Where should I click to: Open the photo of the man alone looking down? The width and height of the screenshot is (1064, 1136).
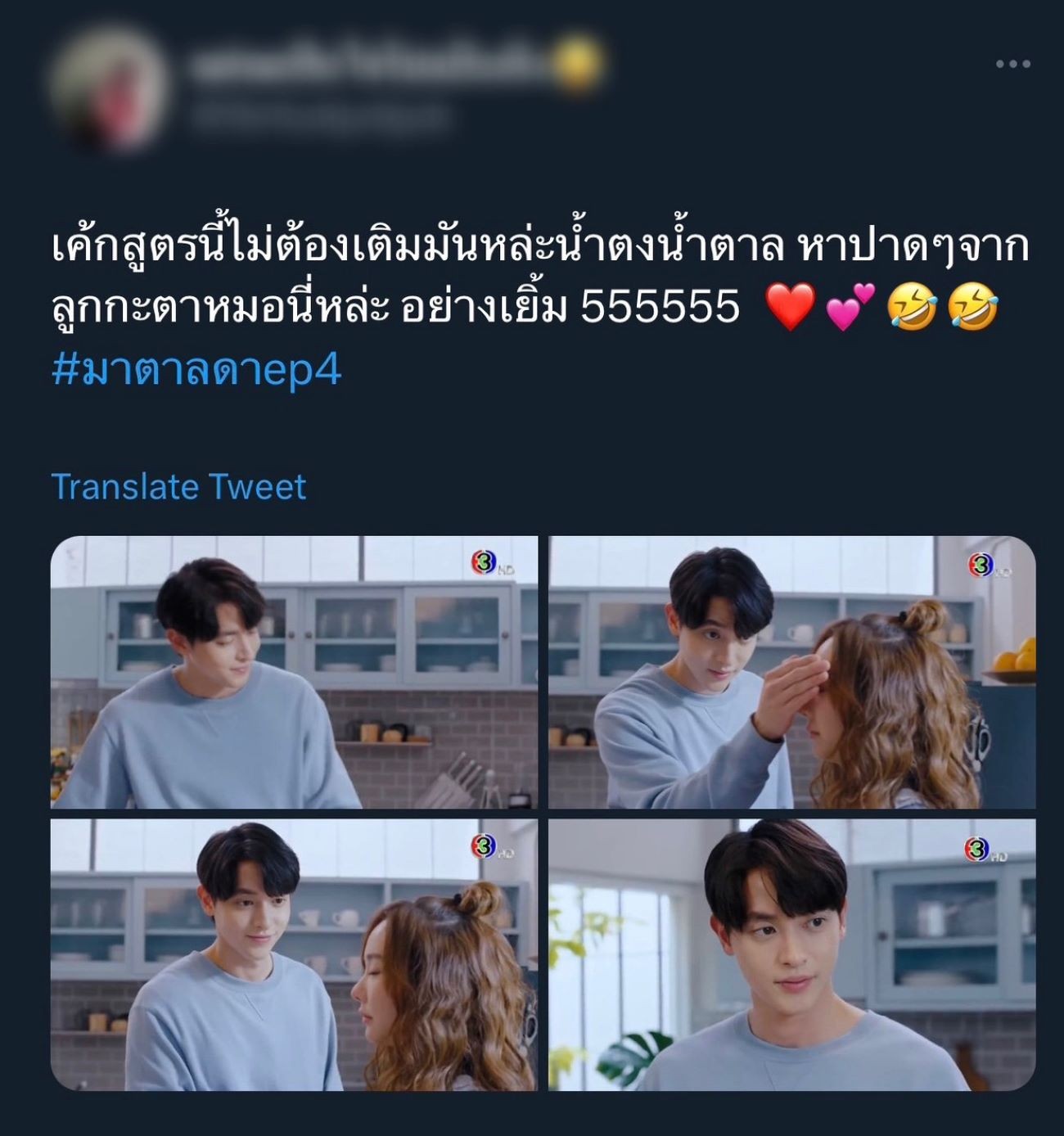(x=294, y=672)
